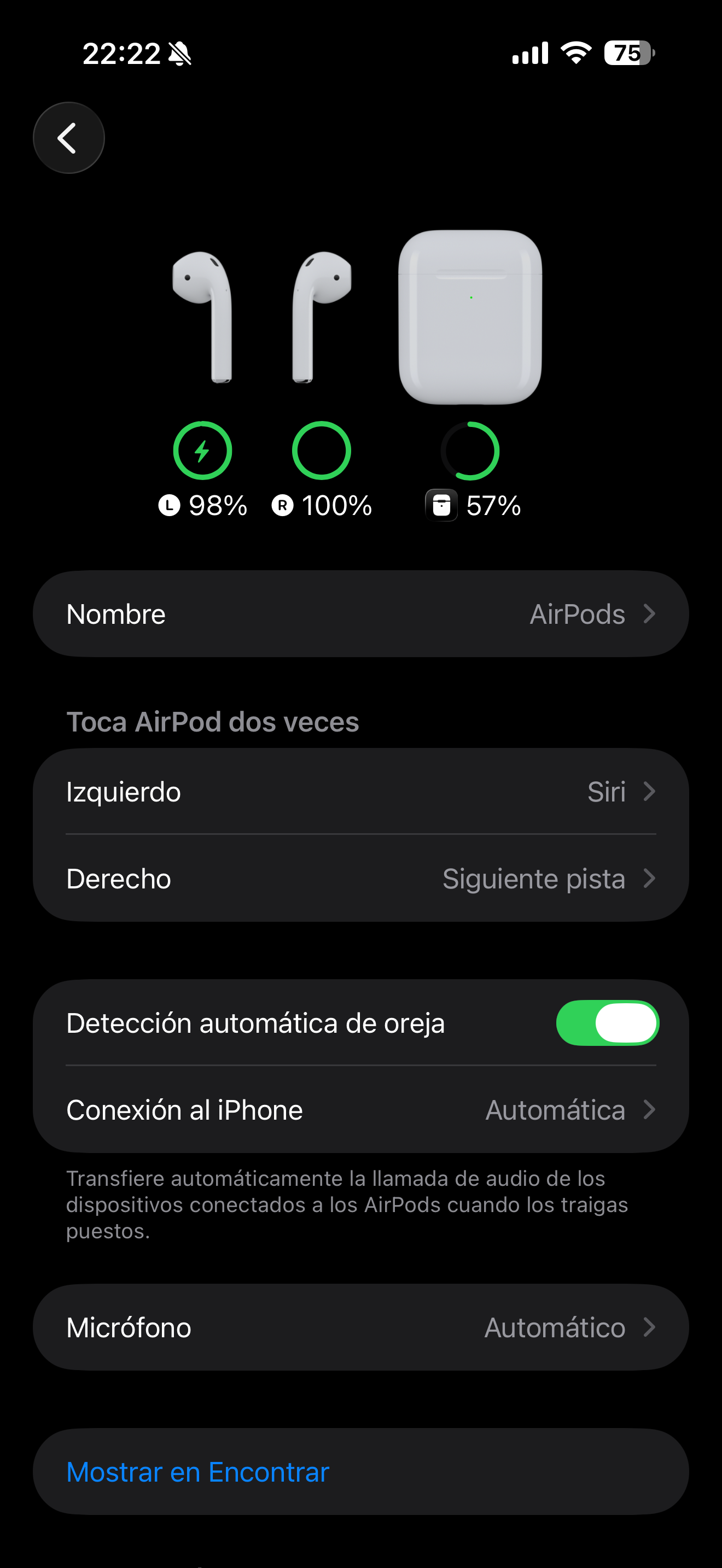The image size is (722, 1568).
Task: Select the Conexión al iPhone setting
Action: (x=361, y=1110)
